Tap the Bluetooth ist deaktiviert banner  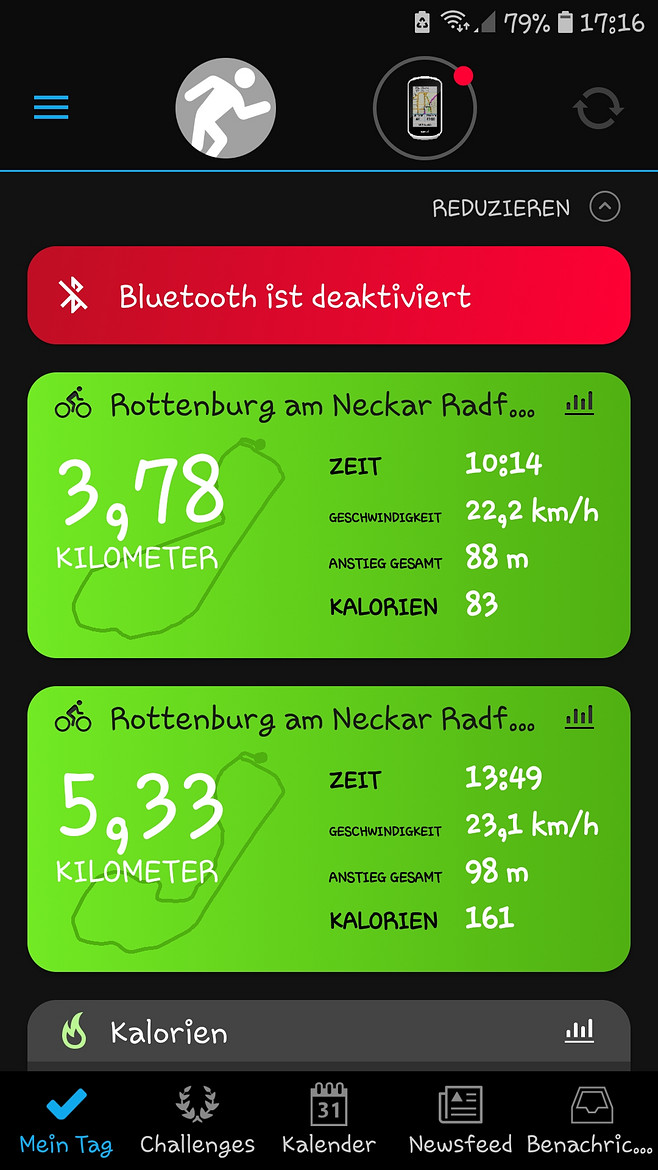tap(329, 295)
